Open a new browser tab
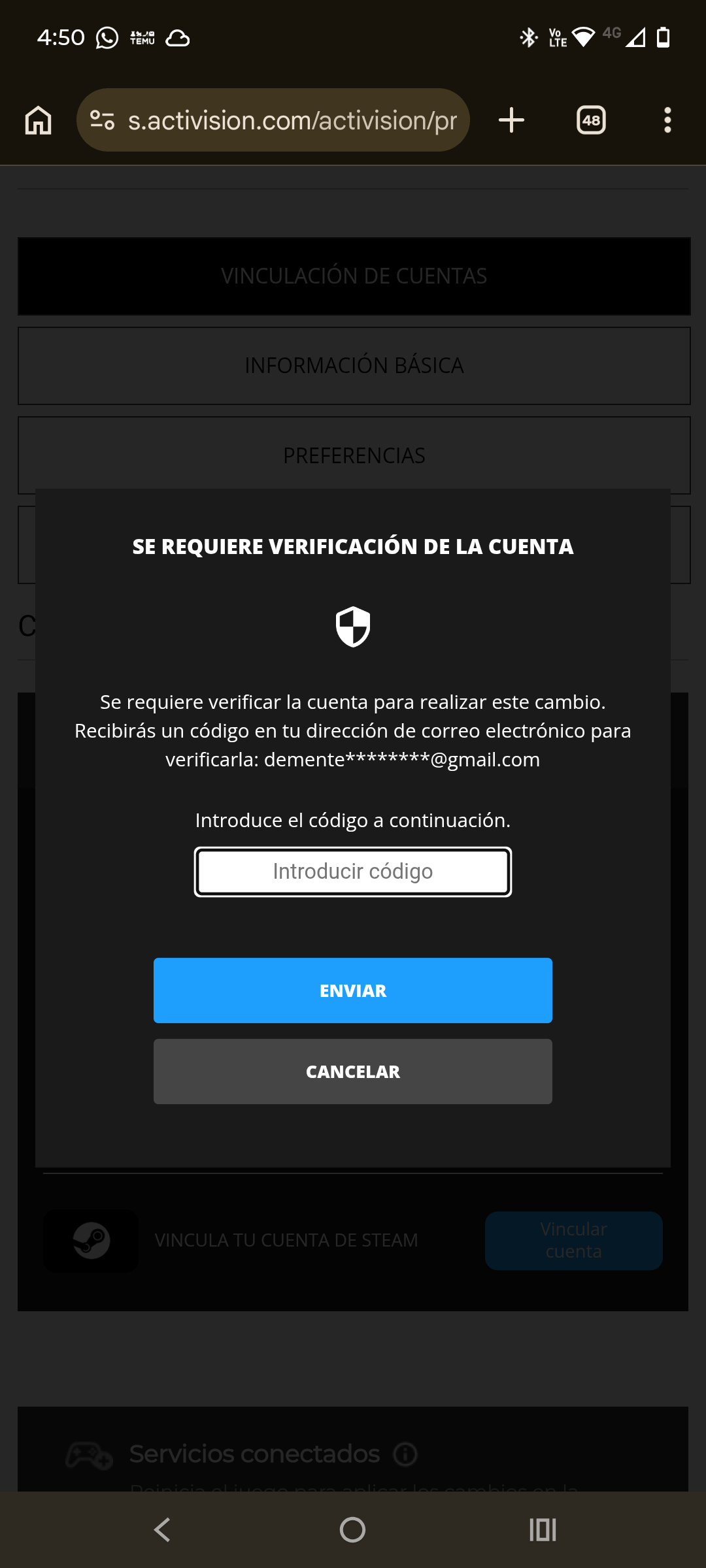The height and width of the screenshot is (1568, 706). pyautogui.click(x=511, y=120)
